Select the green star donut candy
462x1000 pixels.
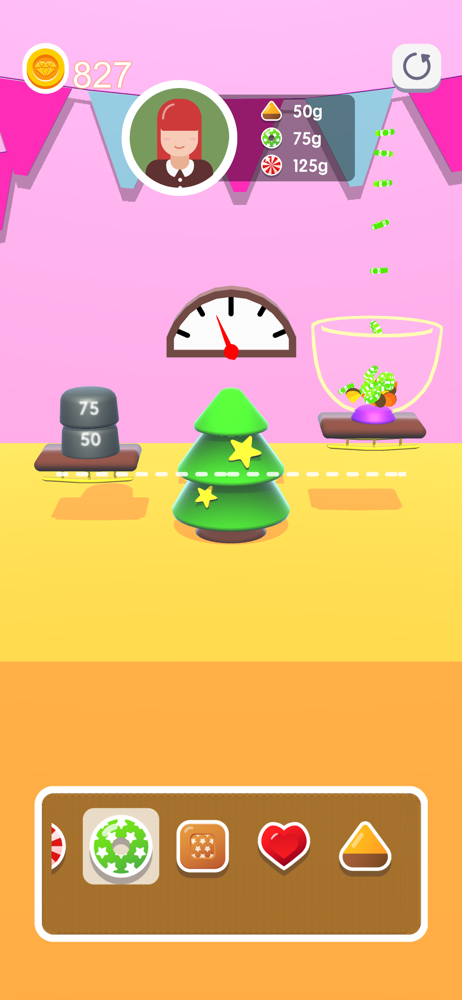(121, 846)
